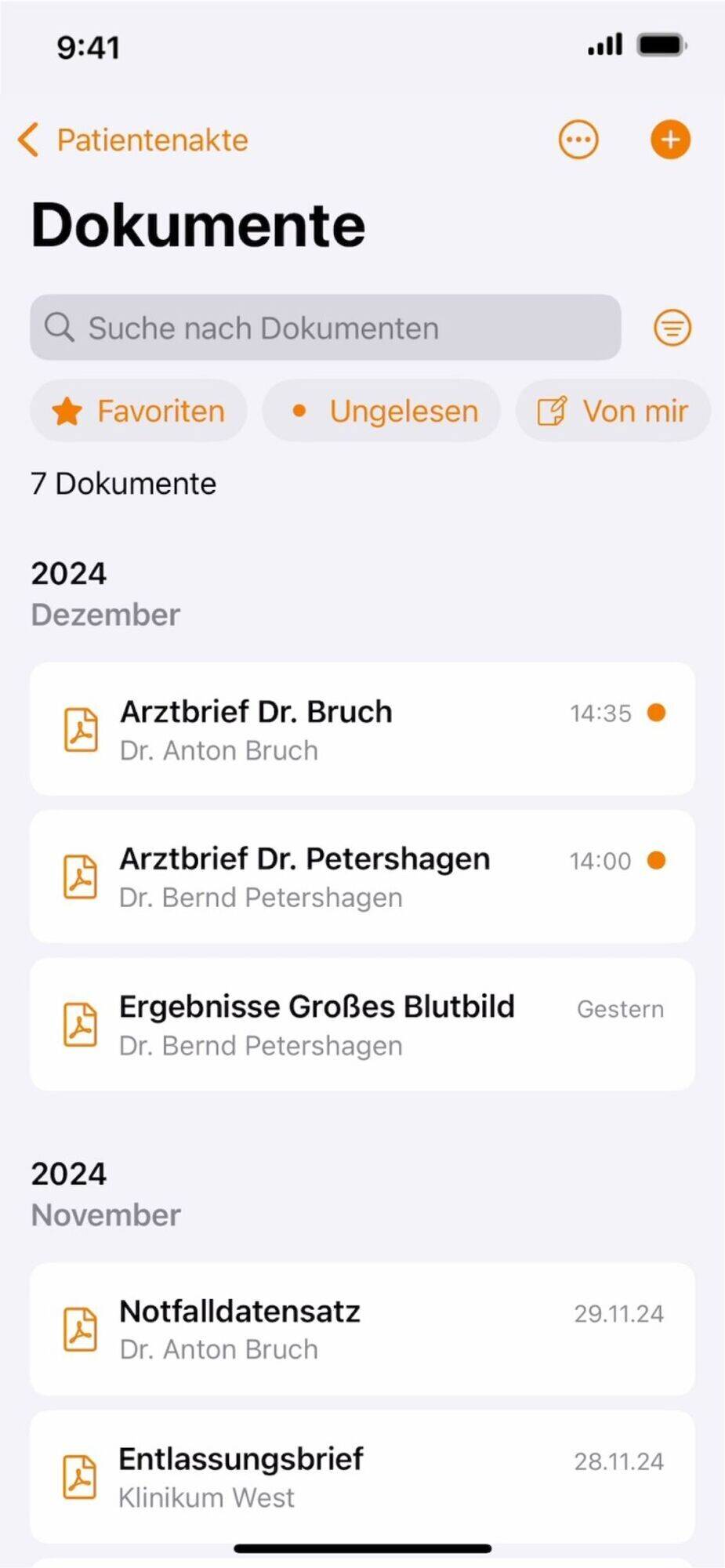
Task: Open the Arztbrief Dr. Petershagen document
Action: 362,876
